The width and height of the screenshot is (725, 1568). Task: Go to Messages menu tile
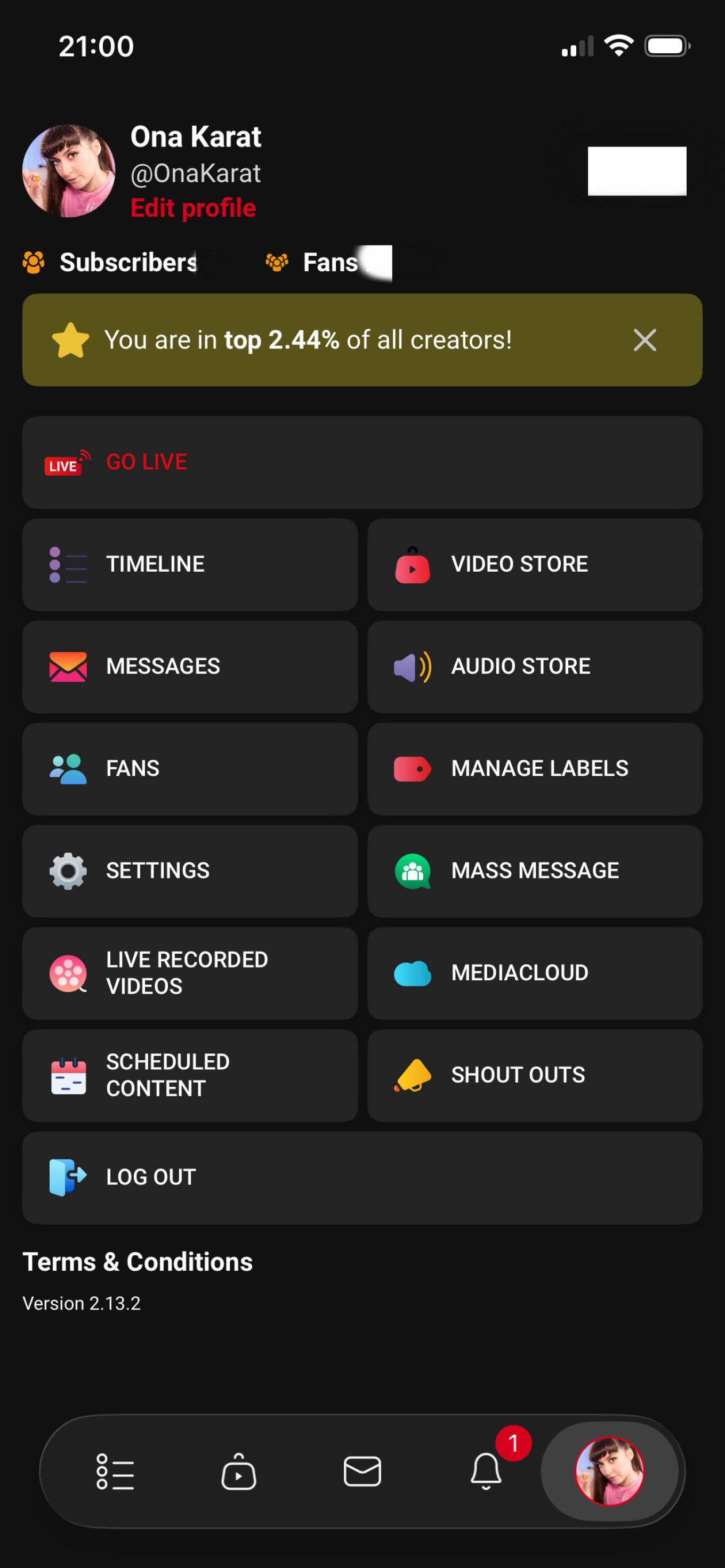coord(190,667)
